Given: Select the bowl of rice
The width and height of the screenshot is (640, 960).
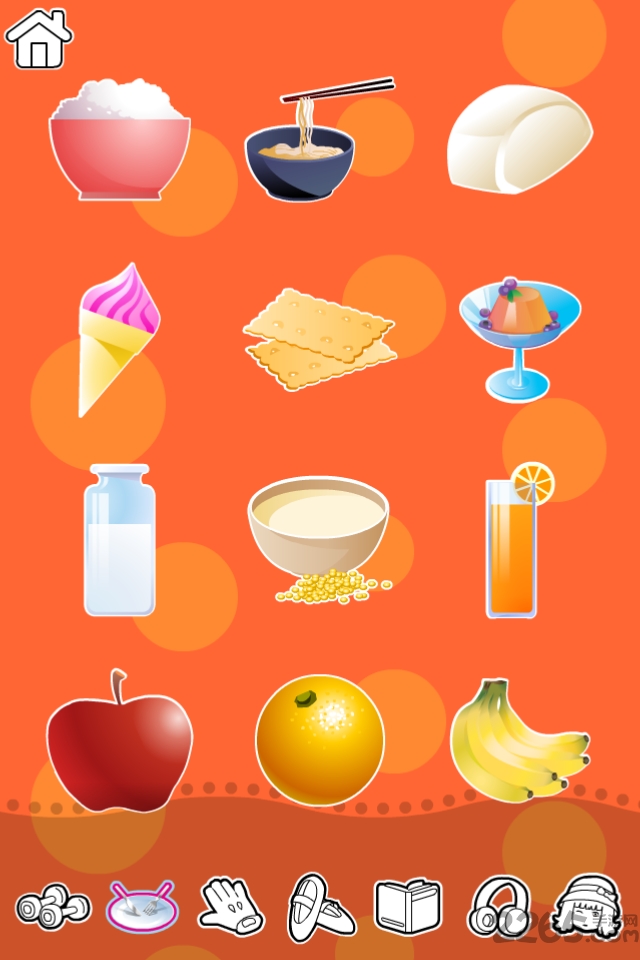Looking at the screenshot, I should 119,139.
